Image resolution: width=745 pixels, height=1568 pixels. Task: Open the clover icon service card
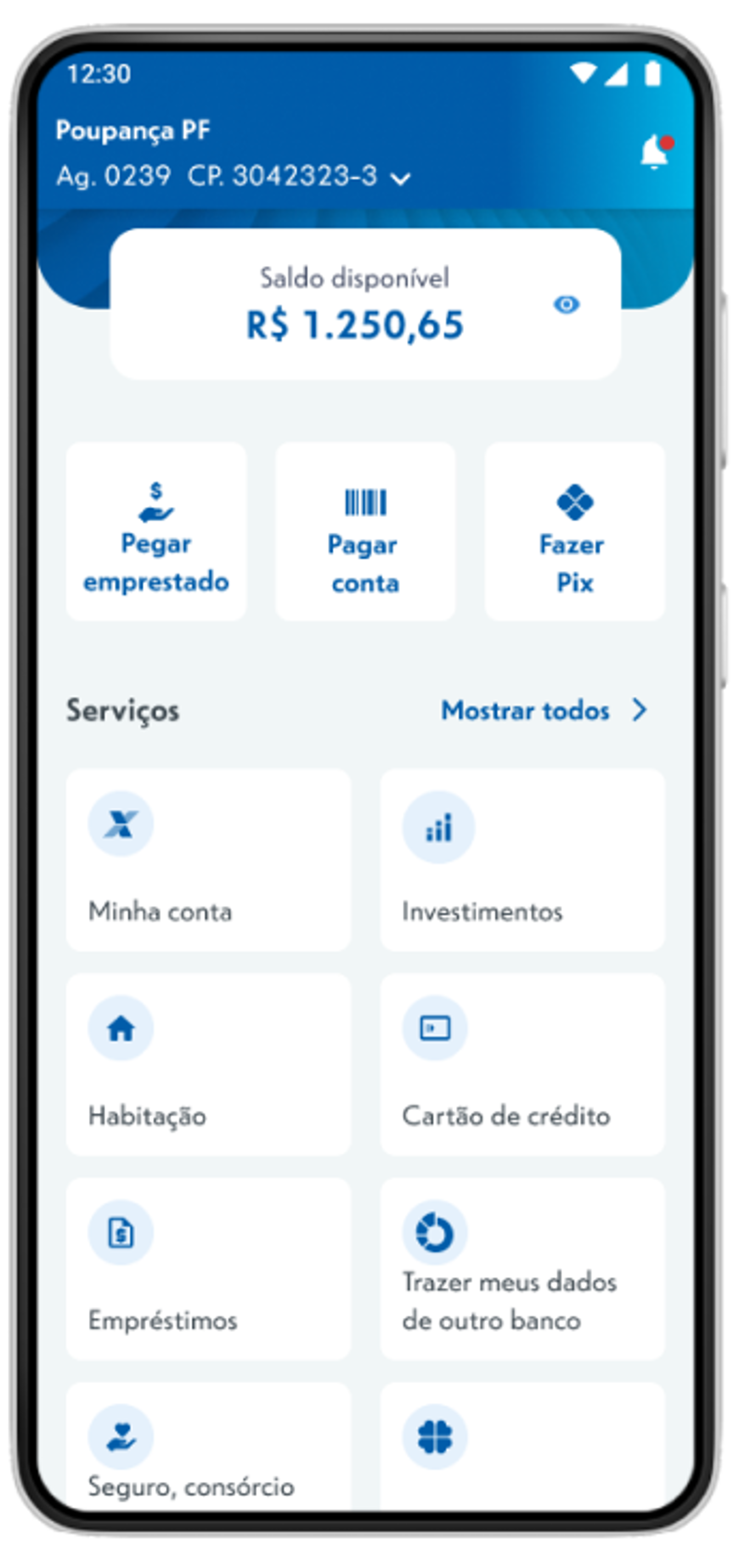point(522,1446)
